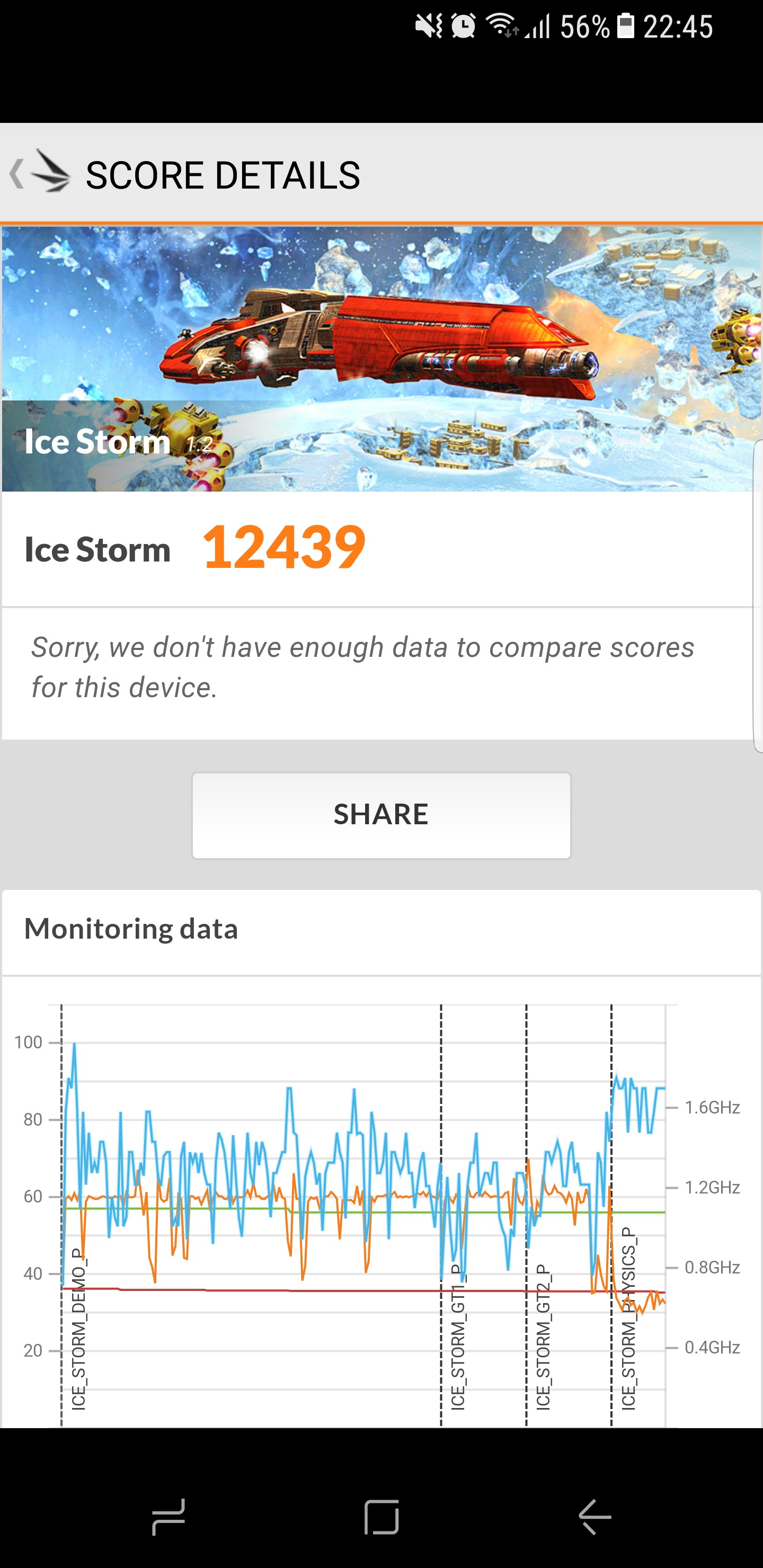763x1568 pixels.
Task: Go to the home screen
Action: 381,1516
